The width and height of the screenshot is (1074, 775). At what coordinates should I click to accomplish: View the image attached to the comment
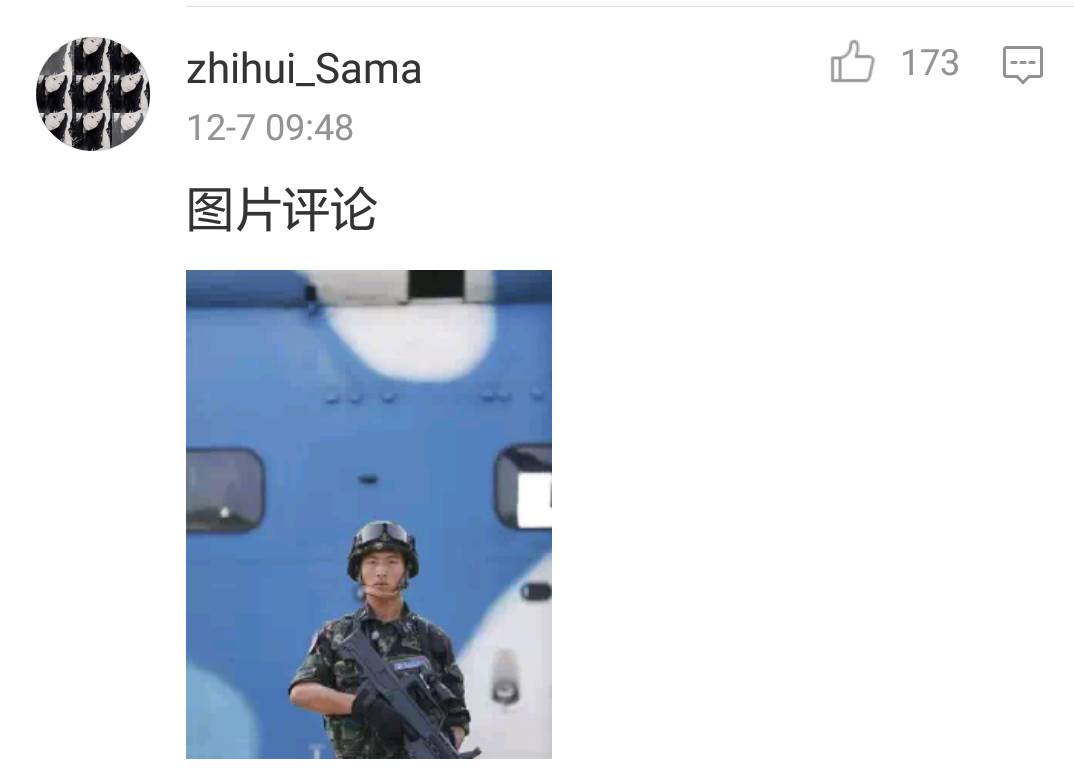[369, 513]
